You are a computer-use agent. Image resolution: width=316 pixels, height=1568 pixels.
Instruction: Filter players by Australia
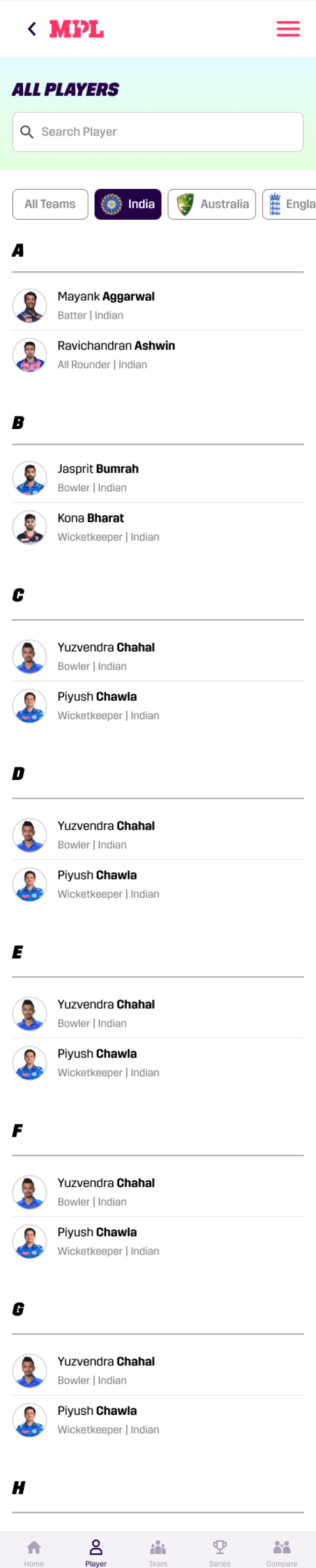[211, 204]
